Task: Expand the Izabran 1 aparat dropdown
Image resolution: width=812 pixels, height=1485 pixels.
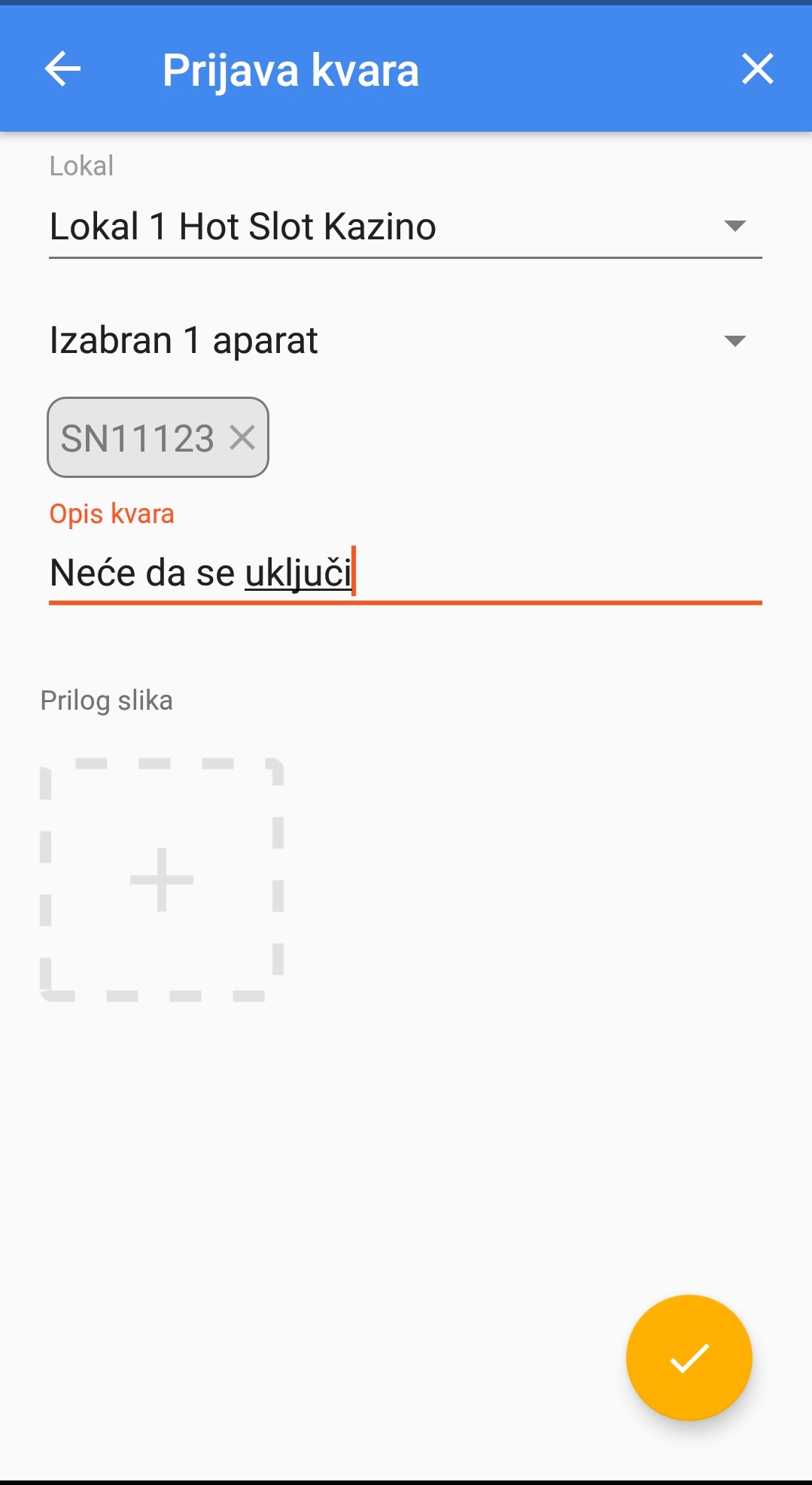Action: tap(405, 340)
